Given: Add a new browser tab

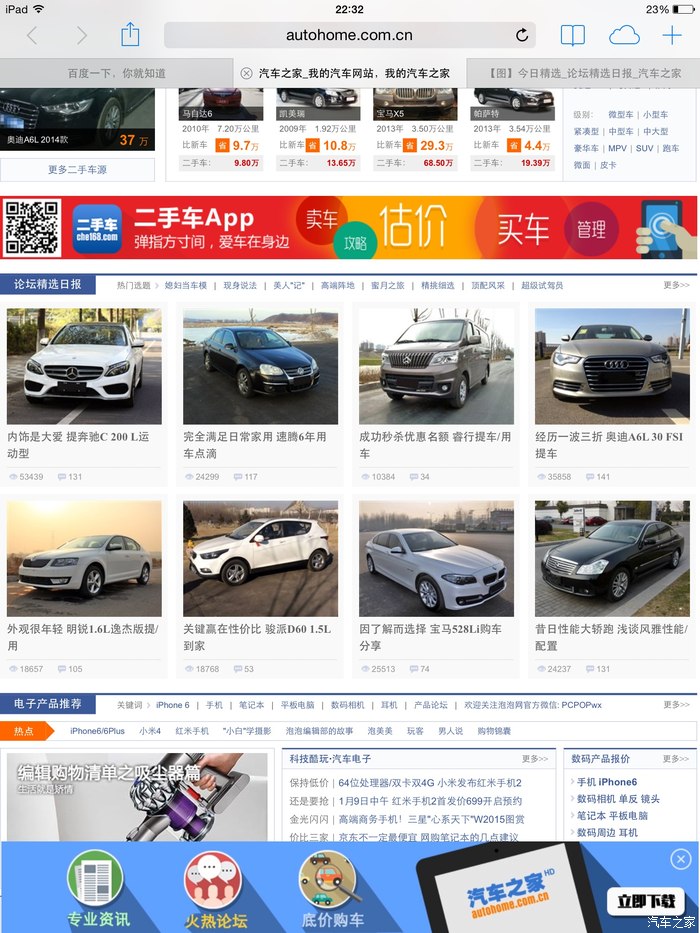Looking at the screenshot, I should [x=672, y=36].
